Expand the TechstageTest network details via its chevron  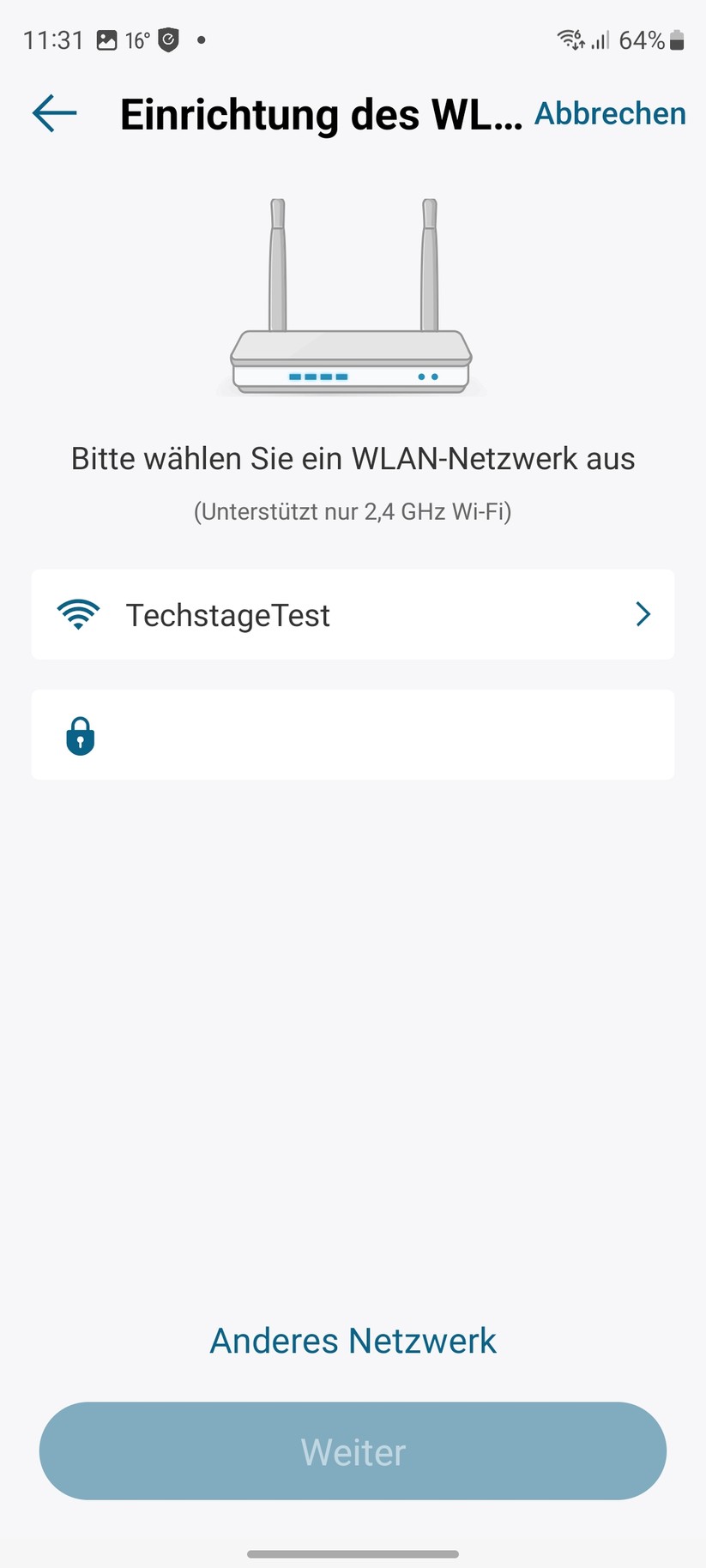(642, 614)
